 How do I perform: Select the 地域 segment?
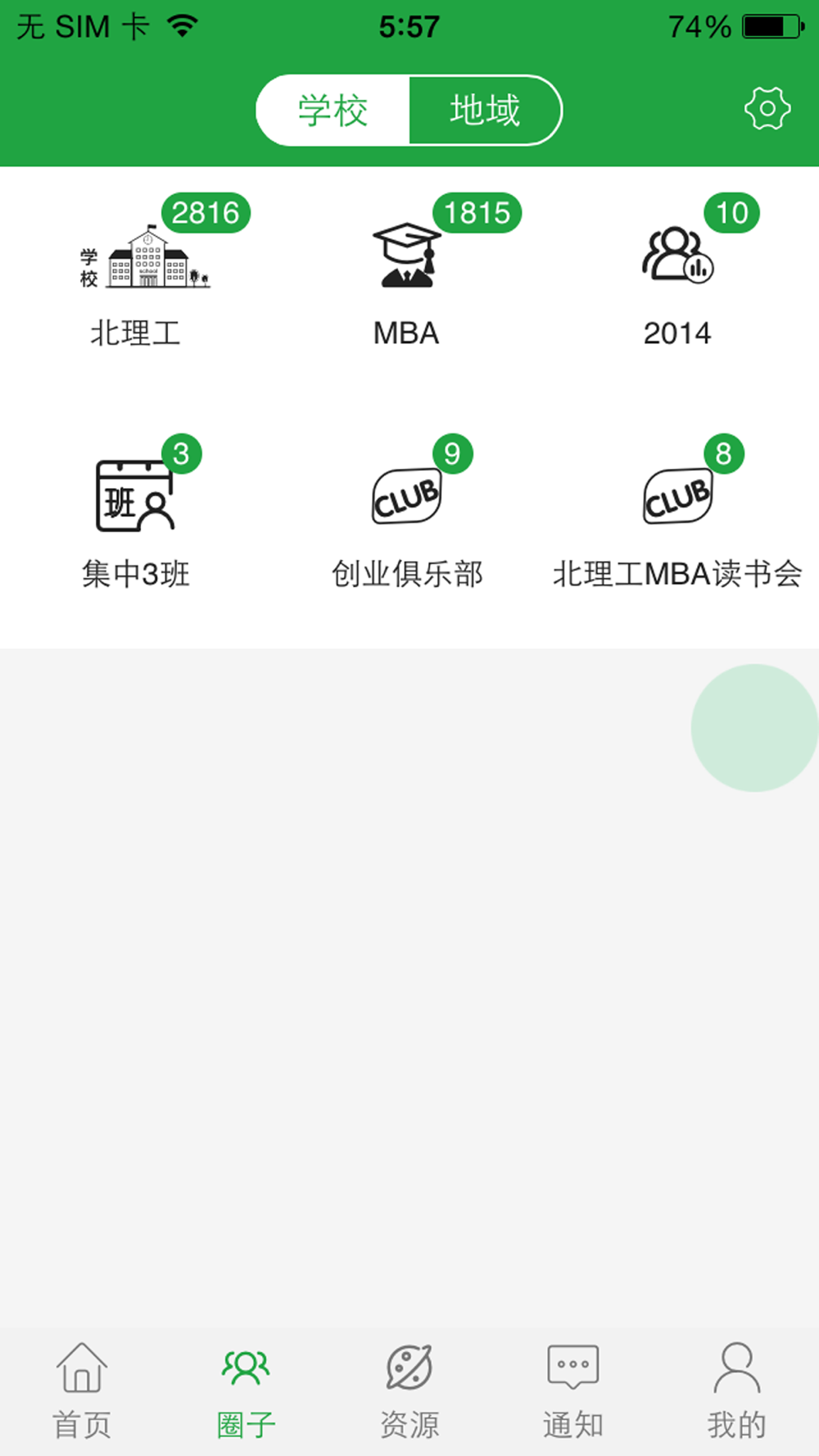[x=485, y=111]
